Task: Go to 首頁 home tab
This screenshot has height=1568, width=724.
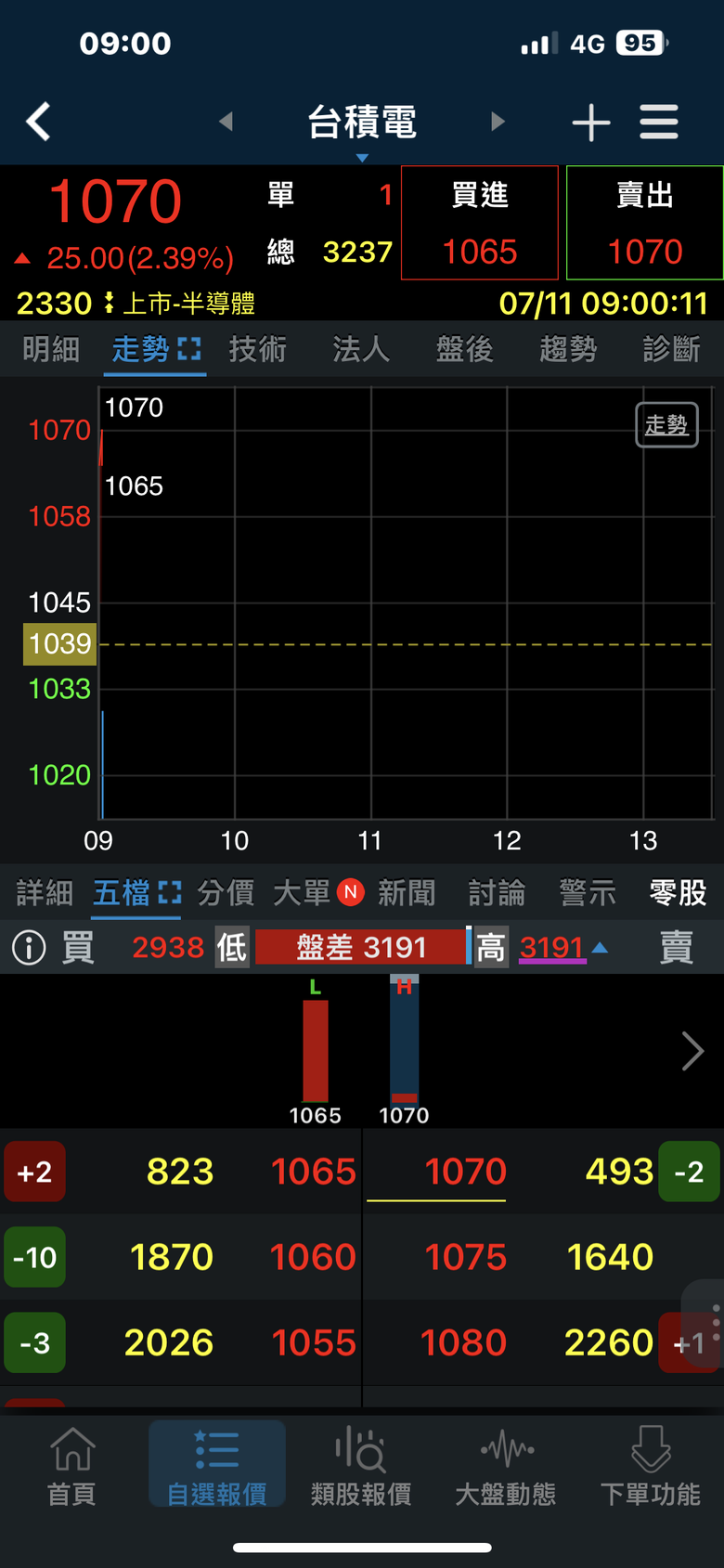Action: pyautogui.click(x=72, y=1466)
